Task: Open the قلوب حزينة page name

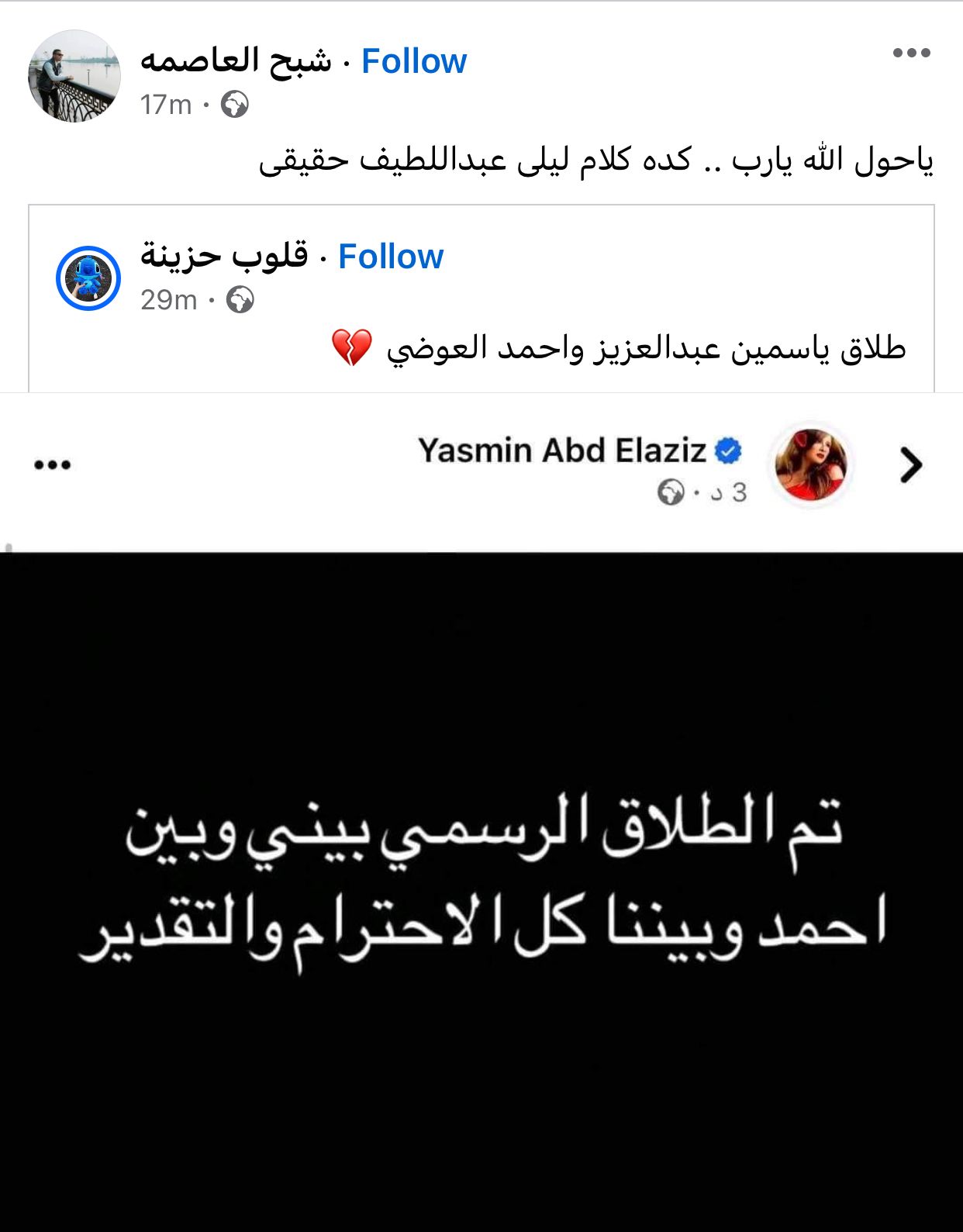Action: [224, 257]
